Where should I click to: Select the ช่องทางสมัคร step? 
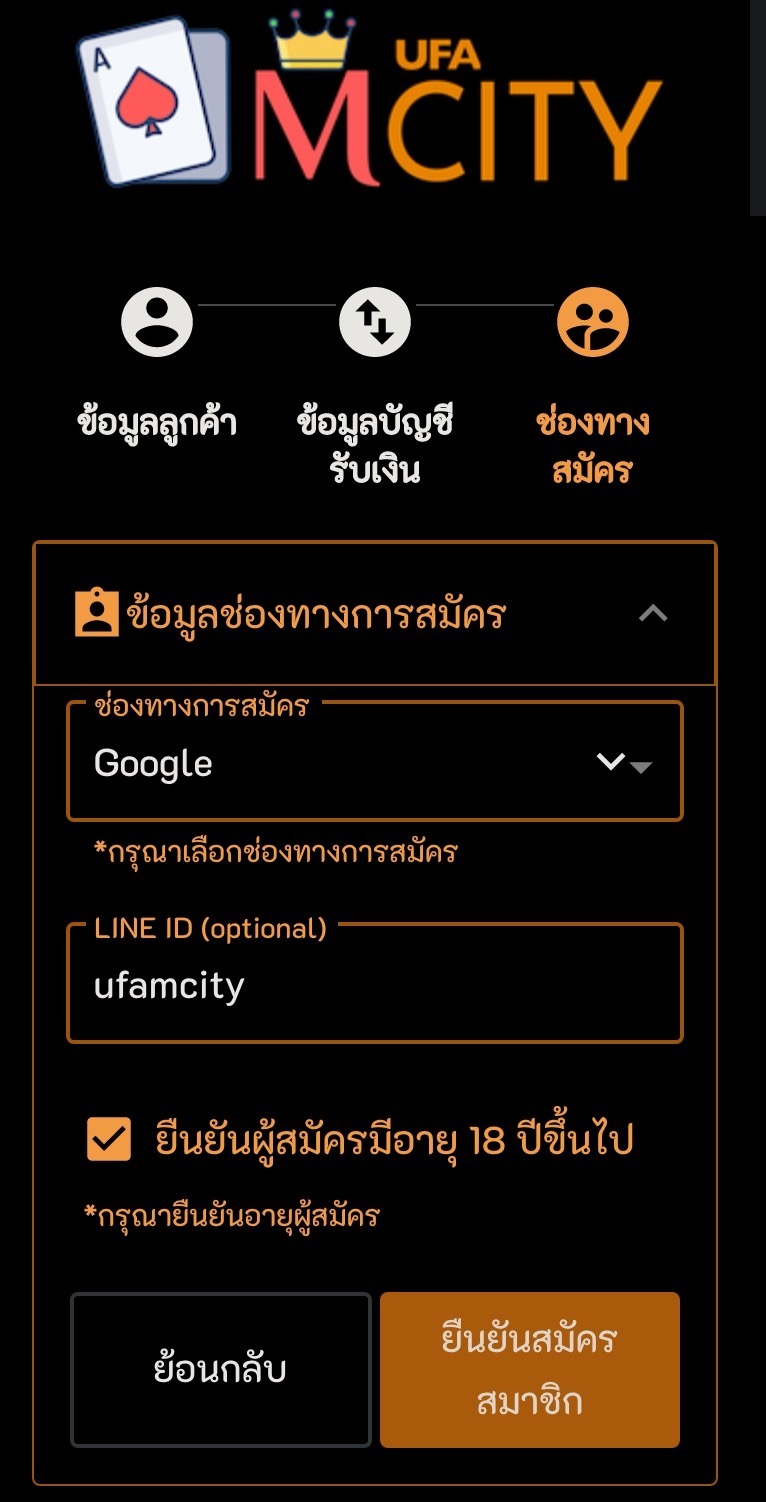pyautogui.click(x=593, y=322)
